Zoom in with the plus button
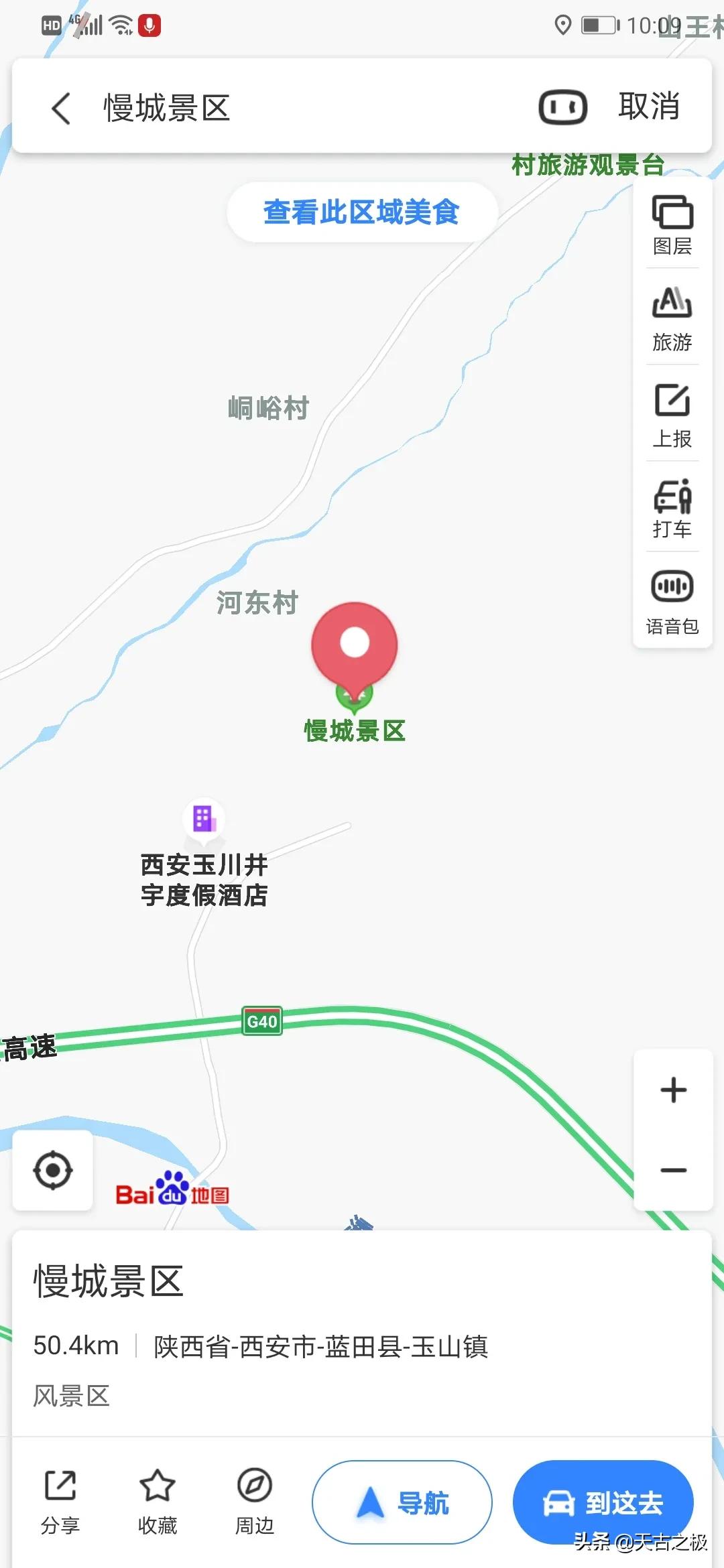Screen dimensions: 724x1568 tap(673, 1090)
